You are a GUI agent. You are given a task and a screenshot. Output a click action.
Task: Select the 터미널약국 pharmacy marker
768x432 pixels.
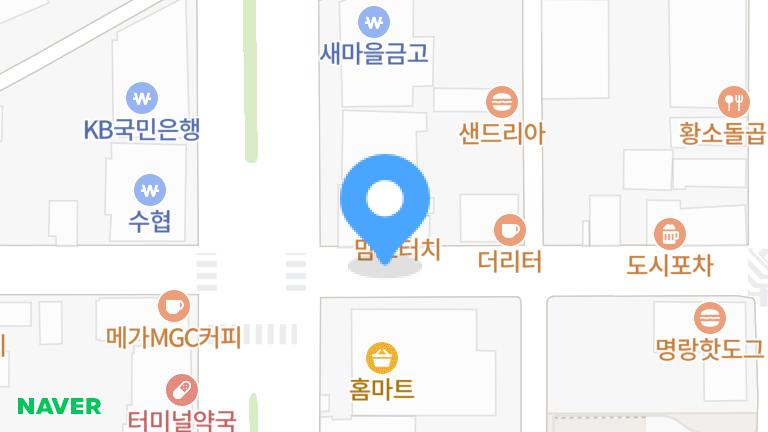pyautogui.click(x=181, y=390)
